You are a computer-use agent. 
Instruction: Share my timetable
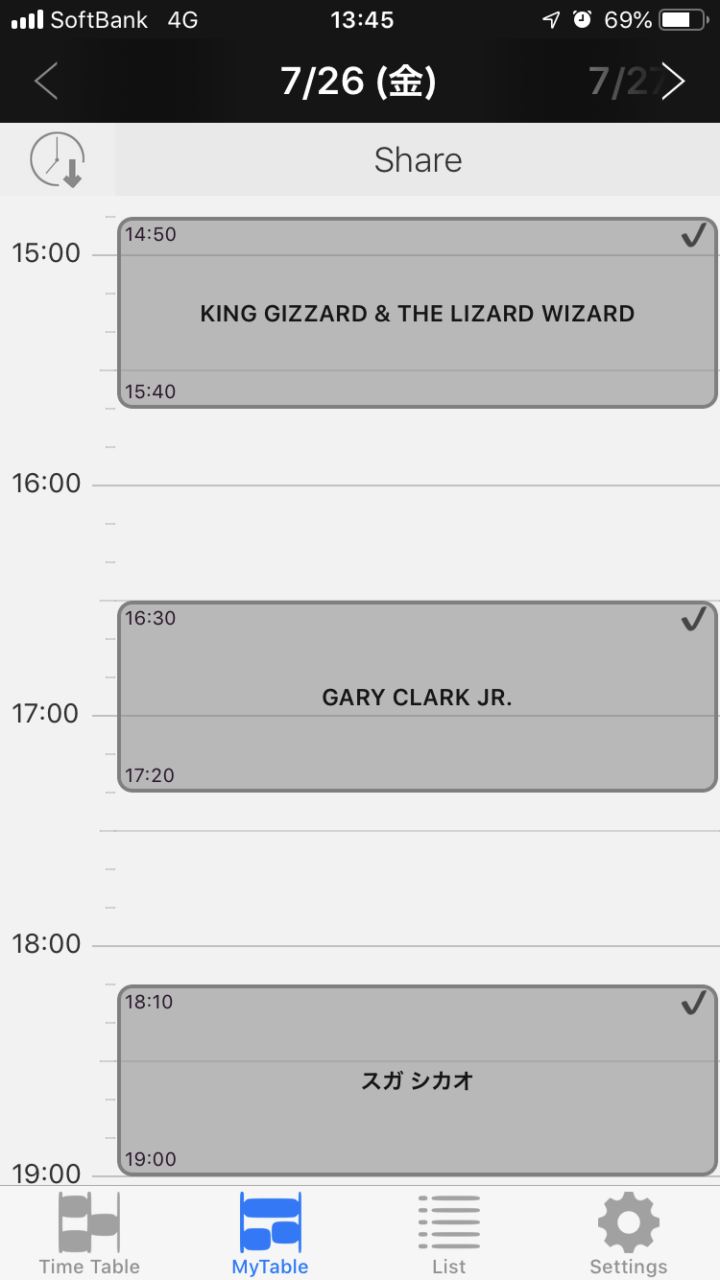[417, 160]
